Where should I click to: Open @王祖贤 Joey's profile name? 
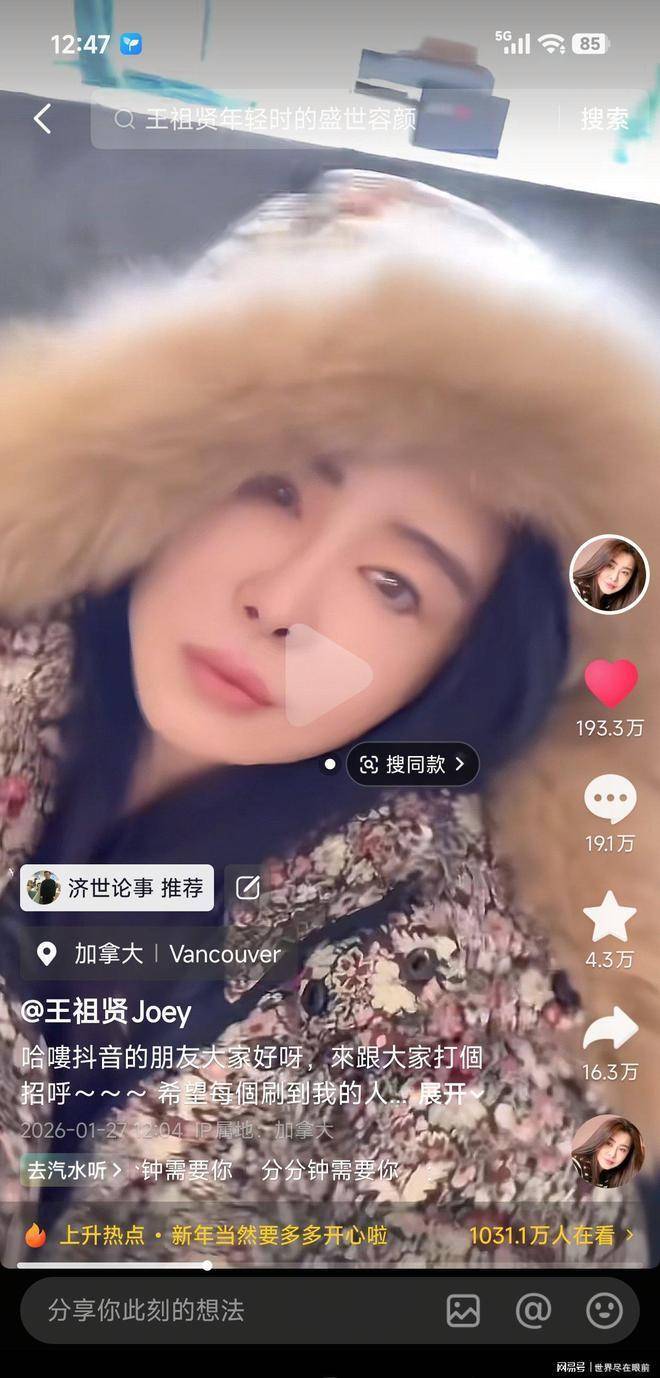(106, 1013)
